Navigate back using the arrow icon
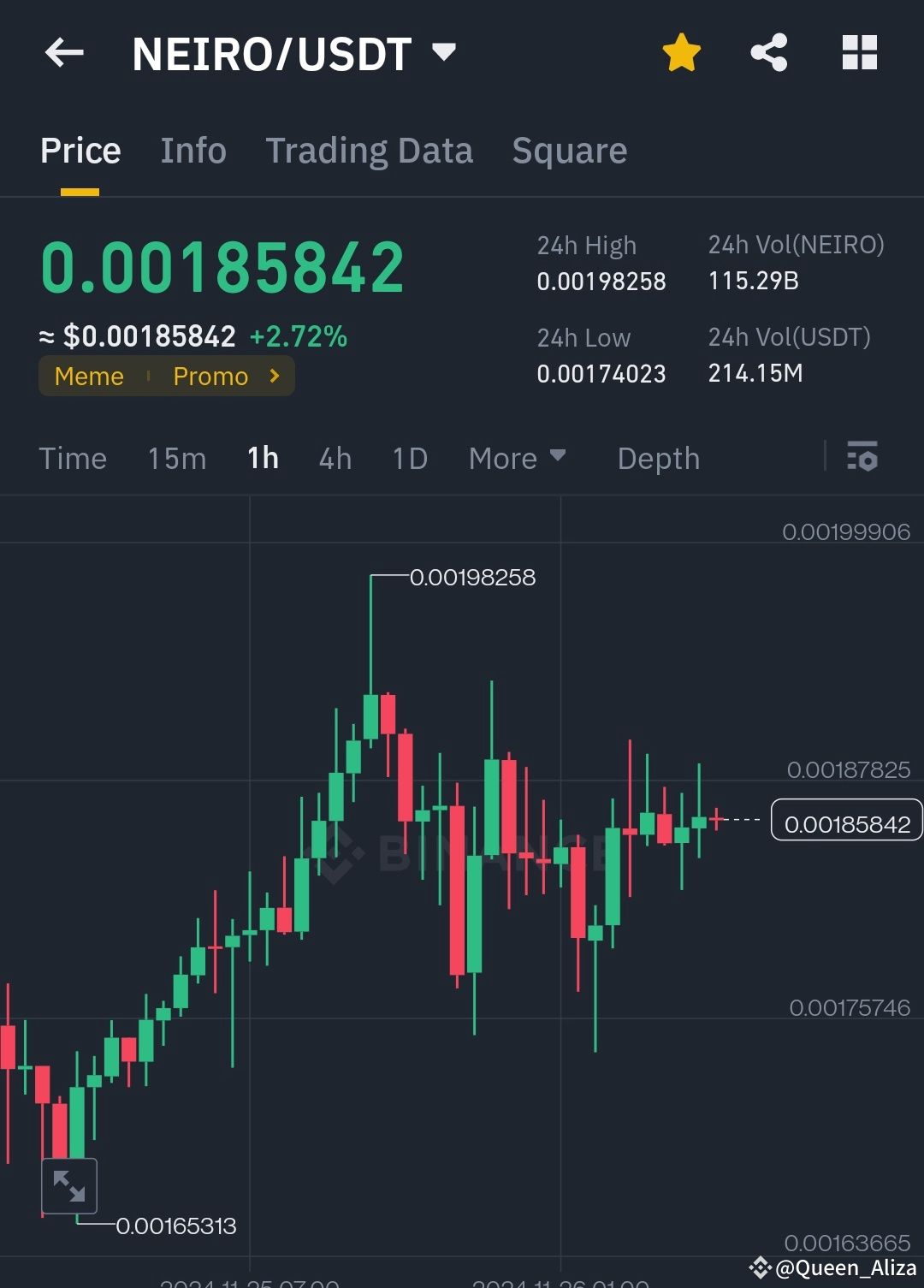 pos(62,53)
